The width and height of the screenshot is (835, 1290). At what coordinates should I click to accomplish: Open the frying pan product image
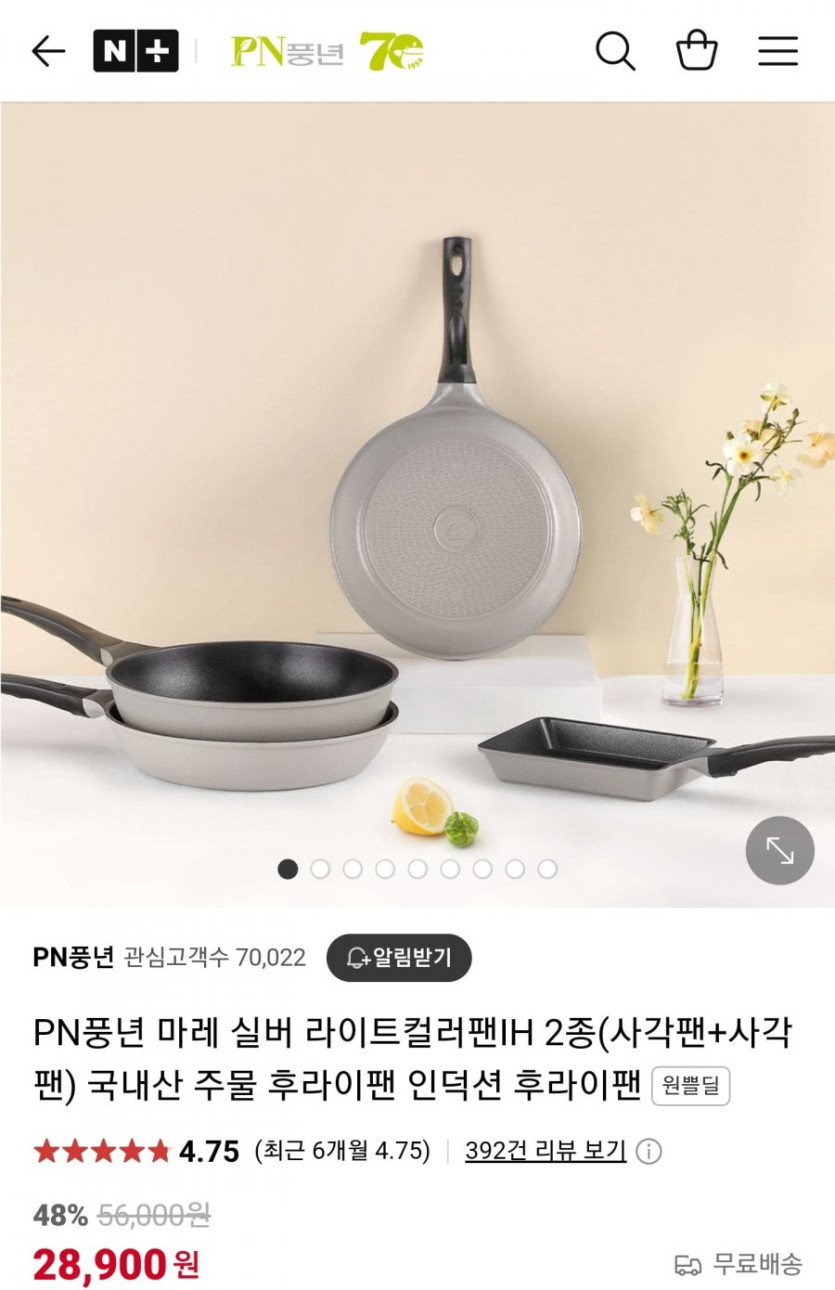tap(417, 500)
